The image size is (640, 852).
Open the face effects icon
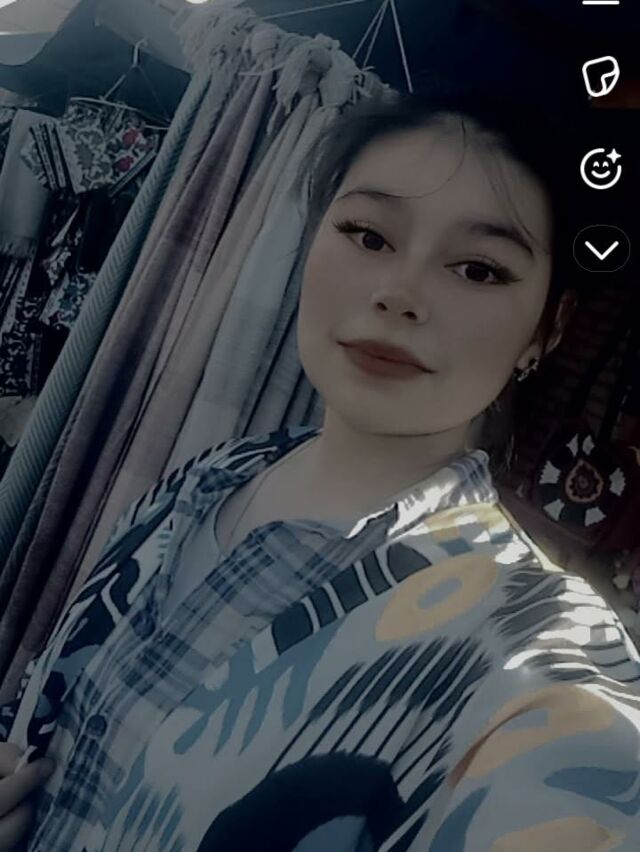[600, 168]
